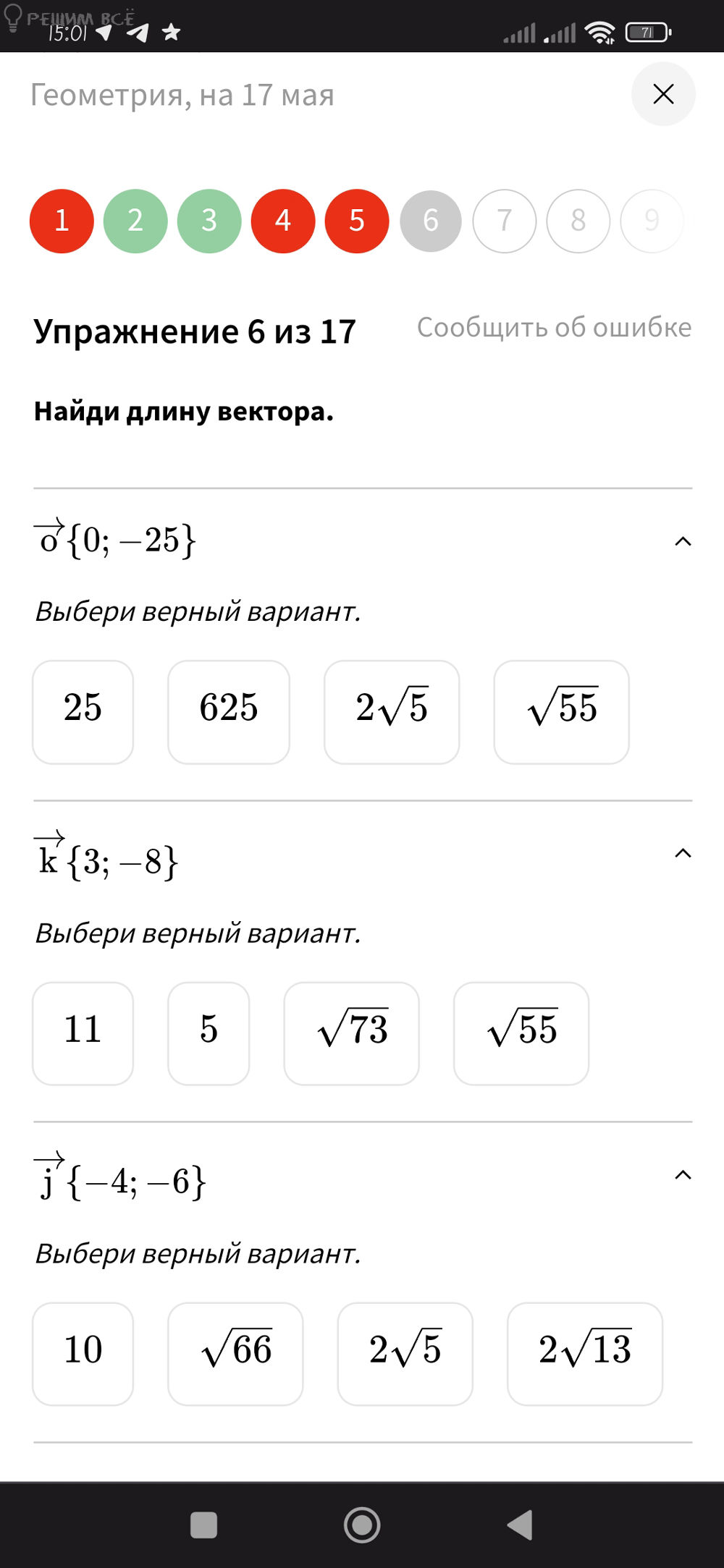The width and height of the screenshot is (724, 1568).
Task: Collapse the vector k{3; −8} section
Action: tap(683, 854)
